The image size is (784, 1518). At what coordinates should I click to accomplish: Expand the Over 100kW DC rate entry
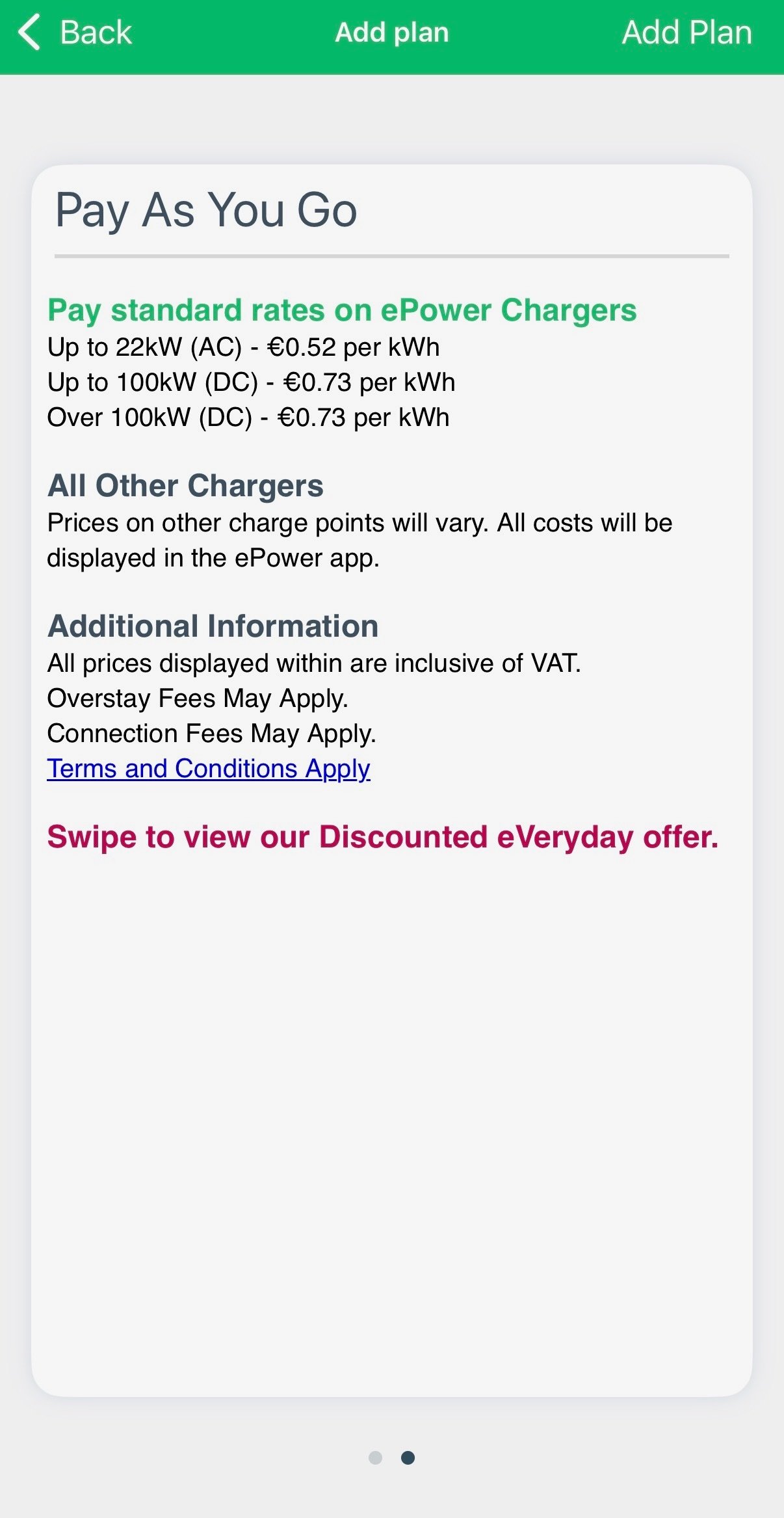[x=248, y=417]
